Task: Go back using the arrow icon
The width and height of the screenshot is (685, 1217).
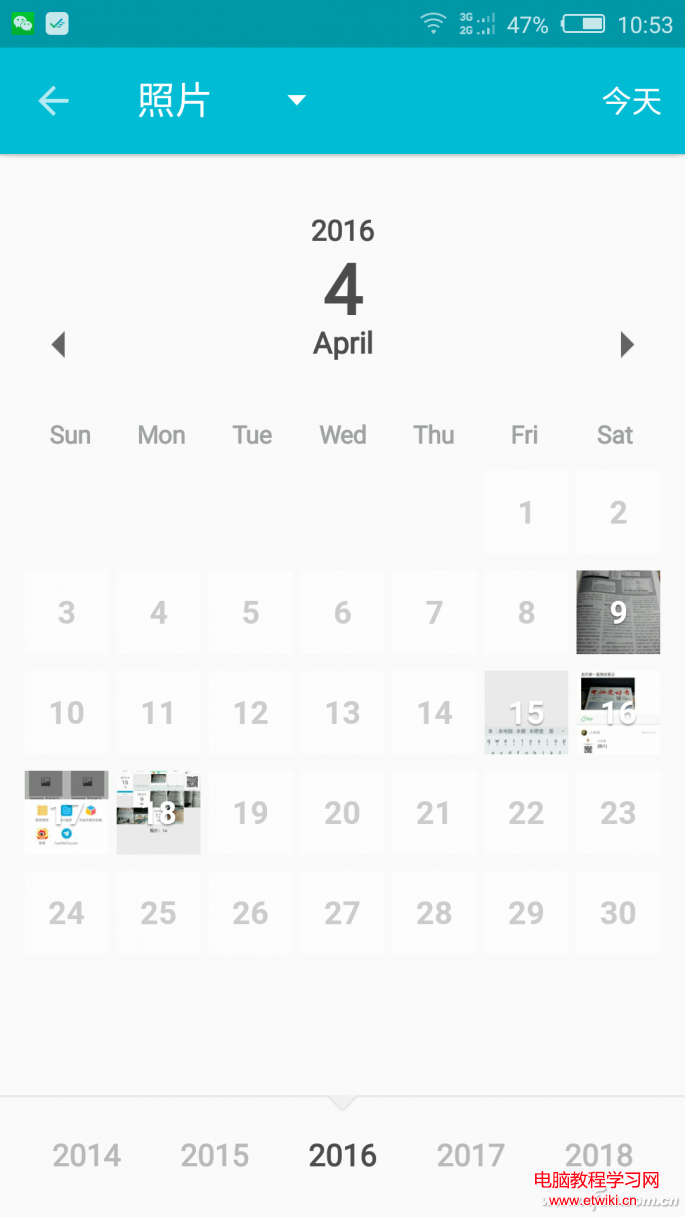Action: click(x=53, y=101)
